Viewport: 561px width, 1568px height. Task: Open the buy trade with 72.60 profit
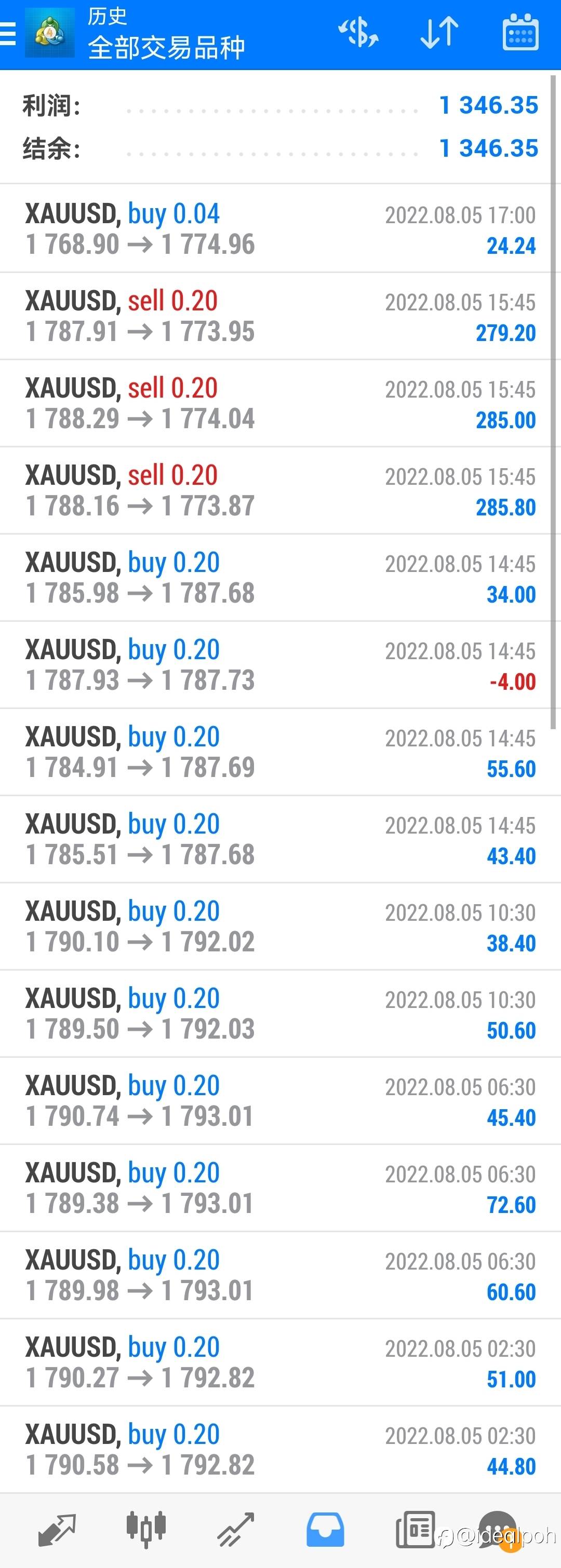[x=280, y=1188]
